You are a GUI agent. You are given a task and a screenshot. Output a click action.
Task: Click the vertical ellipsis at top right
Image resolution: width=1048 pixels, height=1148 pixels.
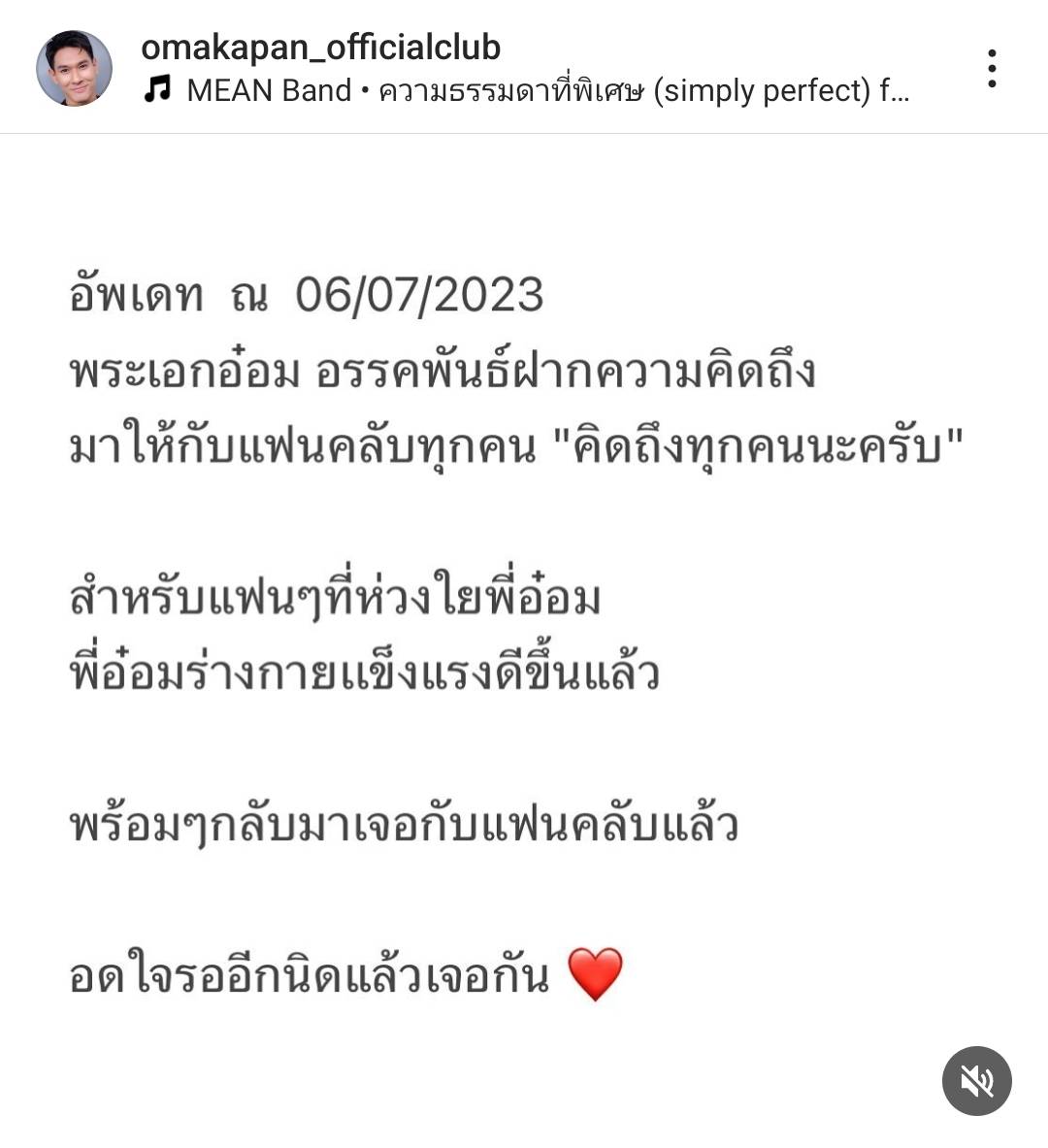point(993,66)
